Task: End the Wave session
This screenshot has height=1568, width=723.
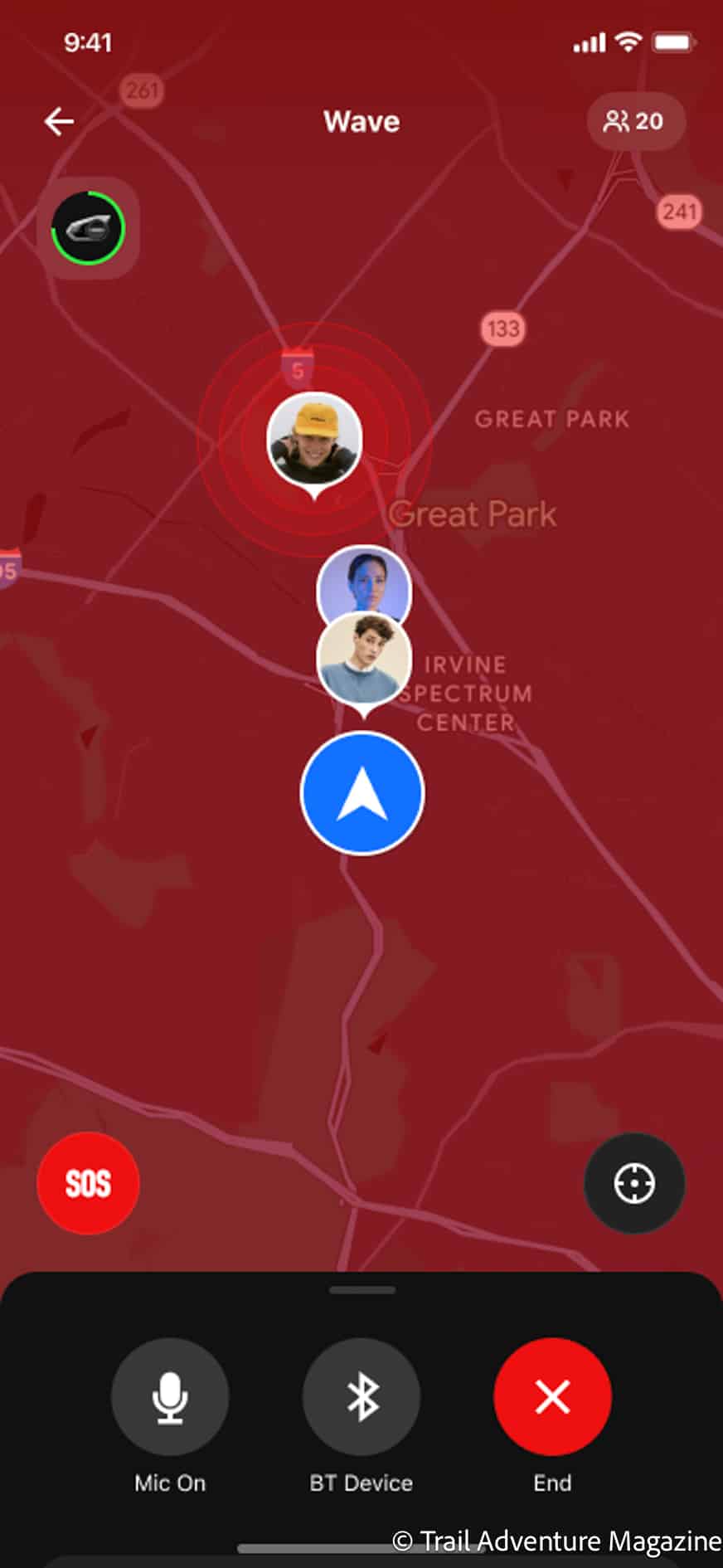Action: 552,1396
